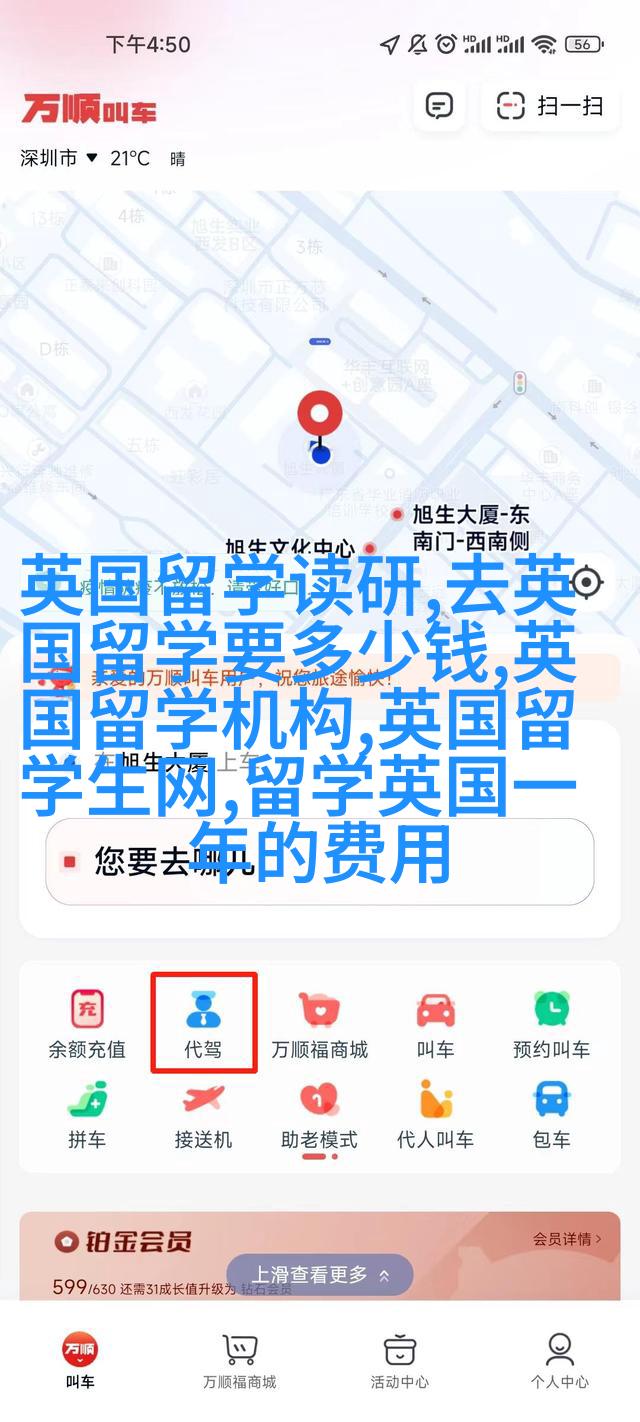Open the messages icon
Screen dimensions: 640x1422
(x=439, y=106)
